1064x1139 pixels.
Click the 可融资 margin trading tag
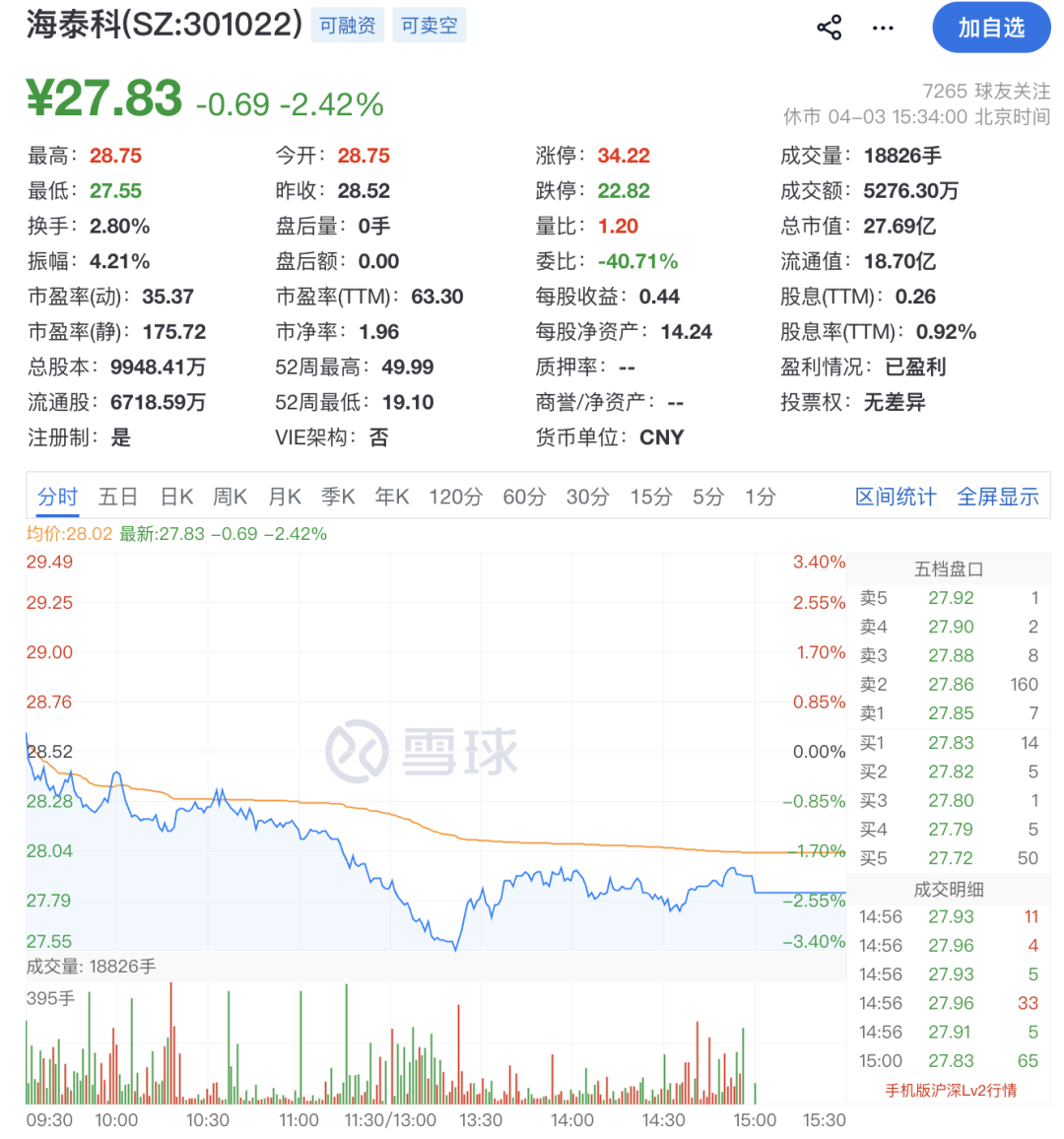[x=348, y=26]
